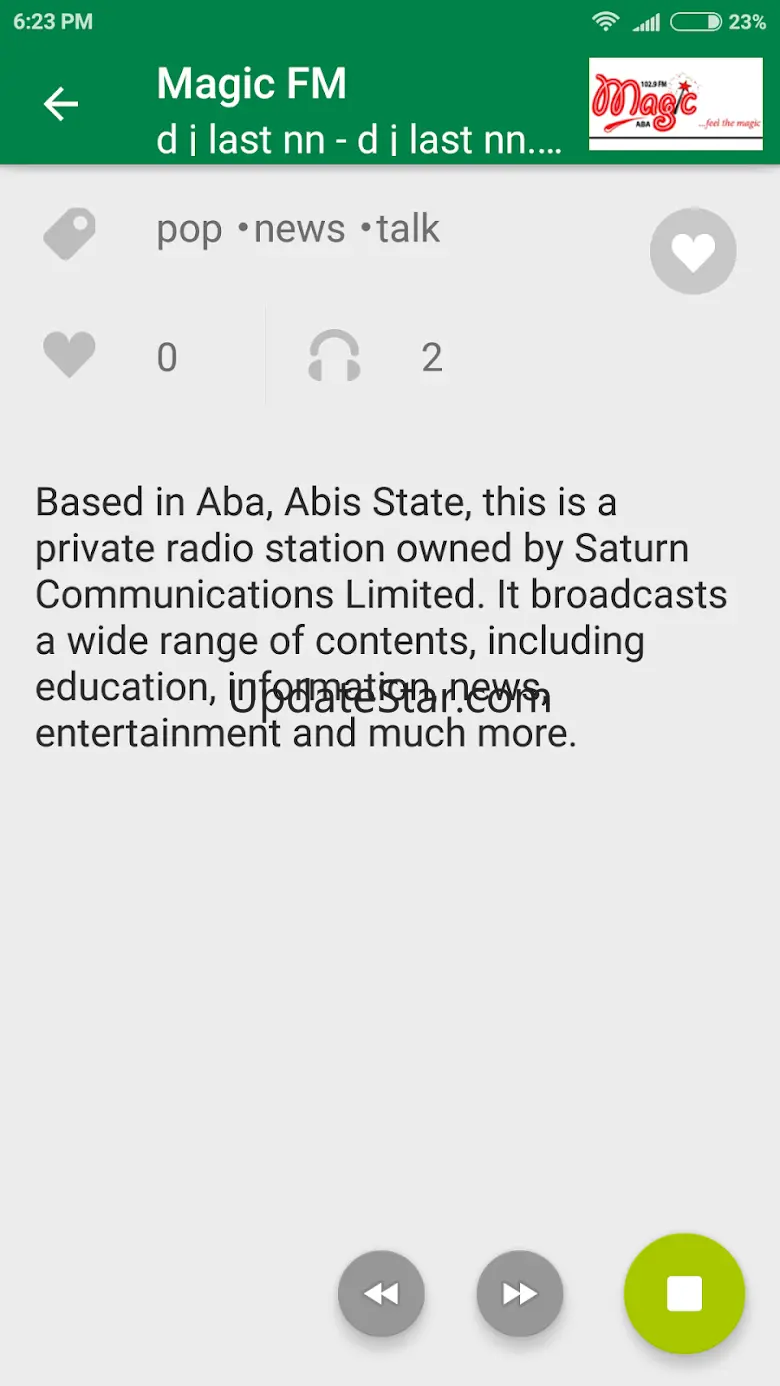Skip to the next station with forward button
The width and height of the screenshot is (780, 1386).
click(x=520, y=1294)
